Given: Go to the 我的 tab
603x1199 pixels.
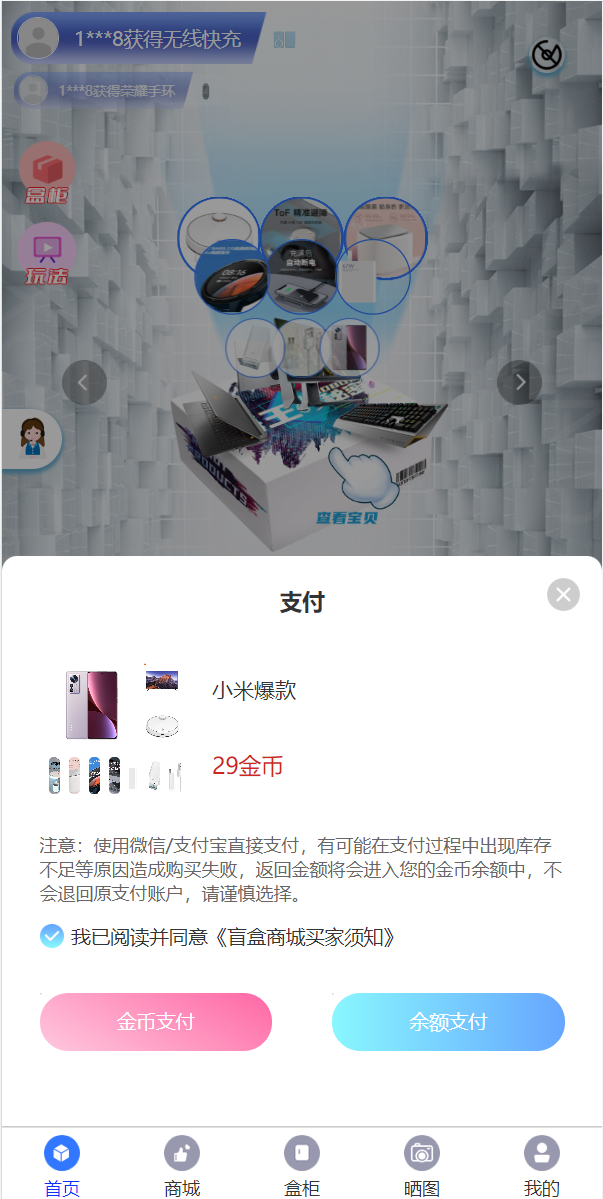Looking at the screenshot, I should [x=542, y=1165].
